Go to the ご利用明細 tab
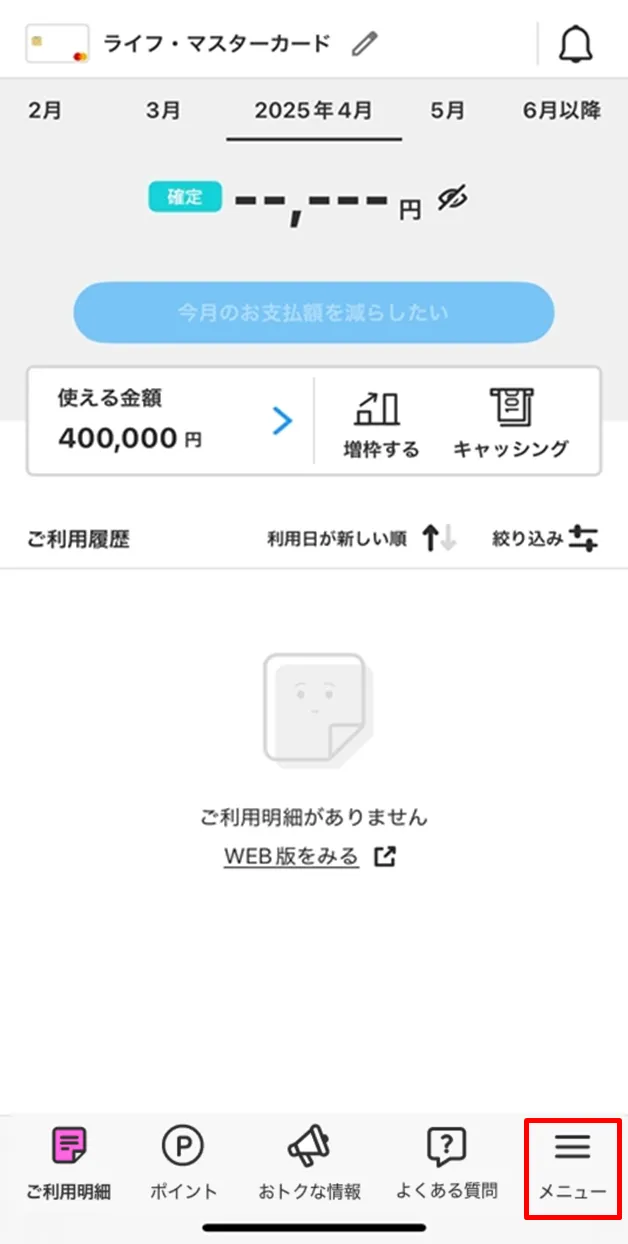The width and height of the screenshot is (628, 1244). click(68, 1164)
